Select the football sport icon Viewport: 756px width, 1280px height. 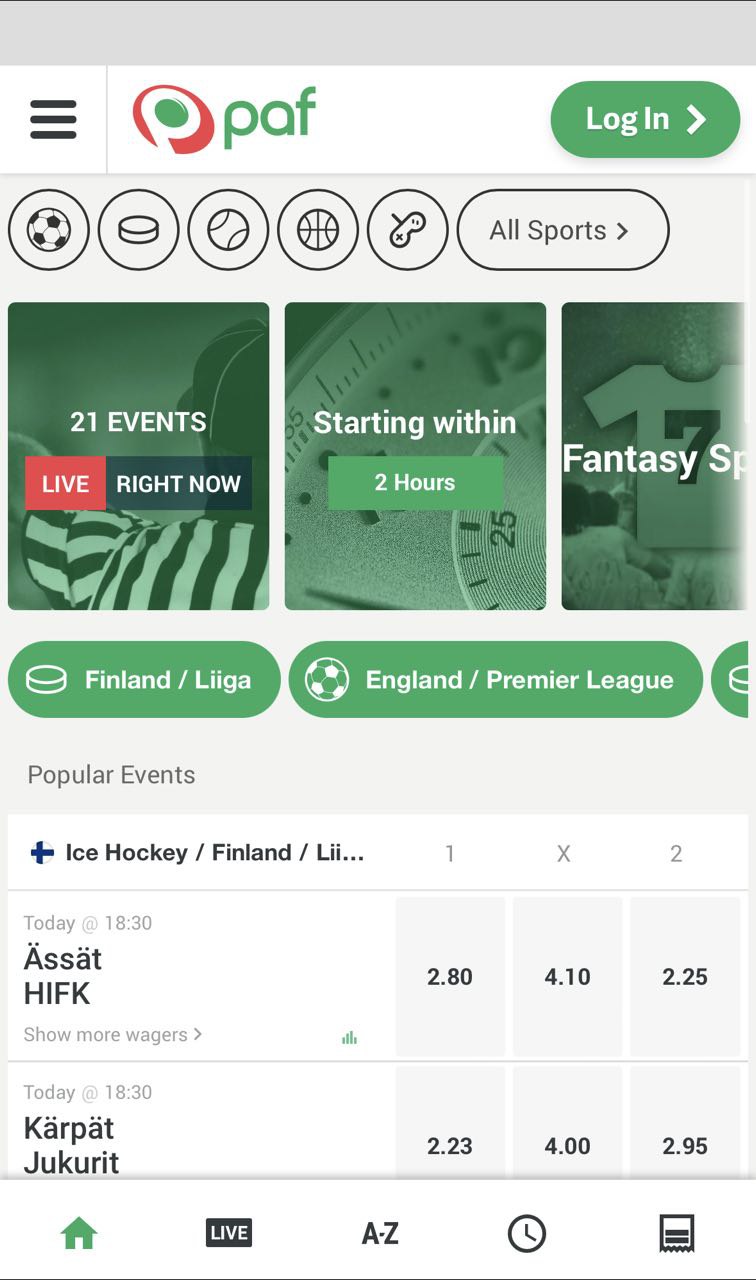click(x=49, y=230)
